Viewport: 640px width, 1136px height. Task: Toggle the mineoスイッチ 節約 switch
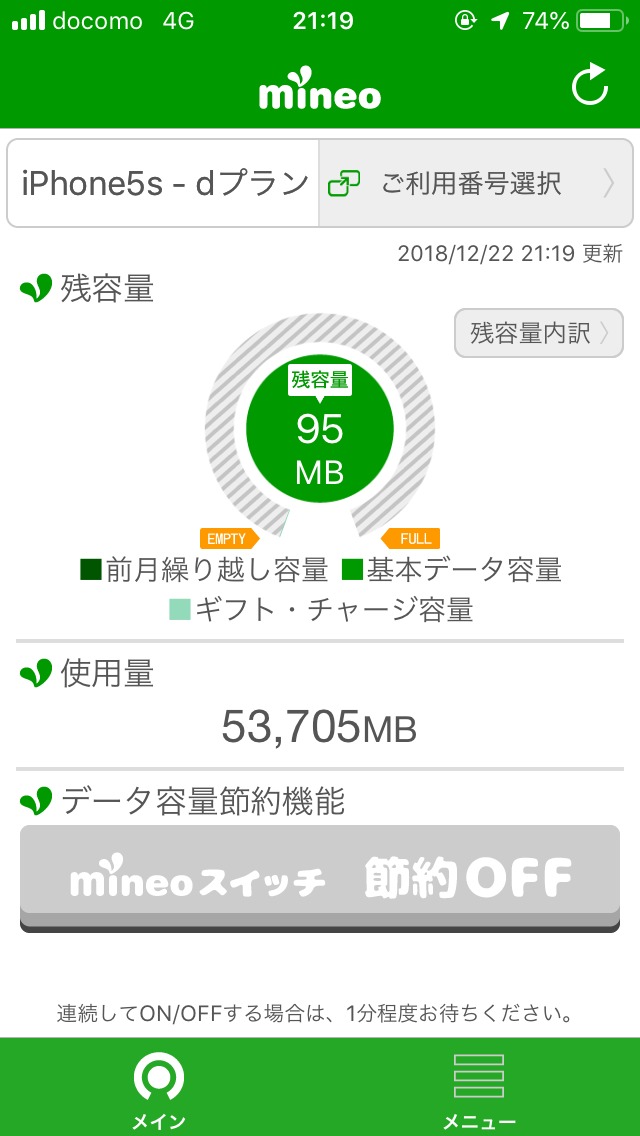(320, 877)
